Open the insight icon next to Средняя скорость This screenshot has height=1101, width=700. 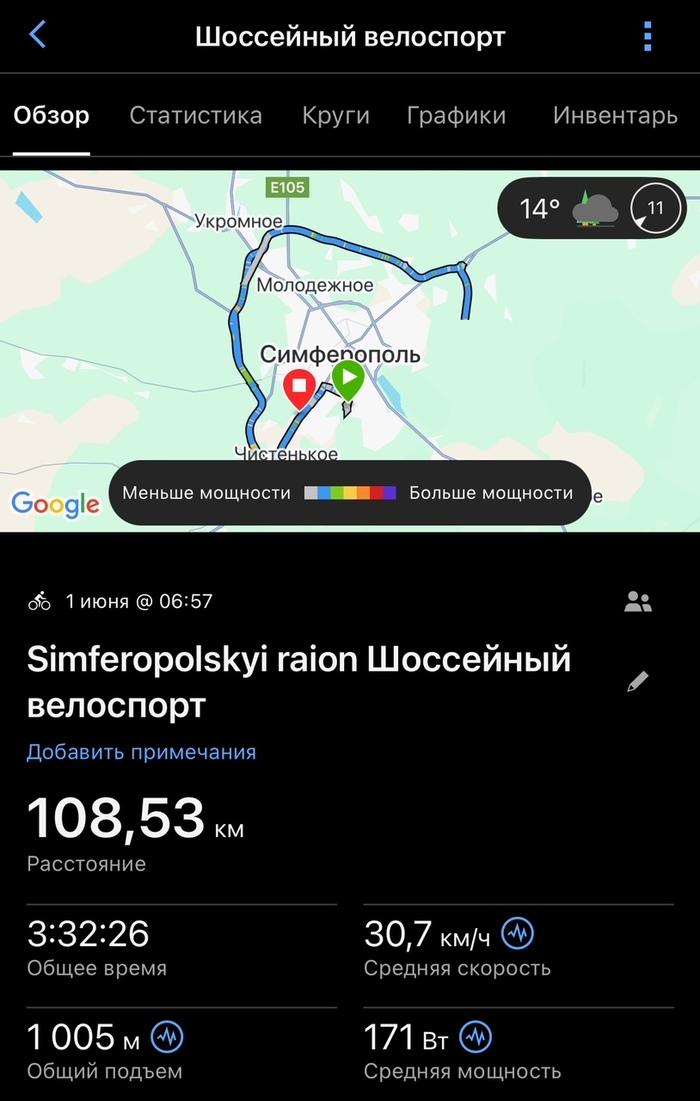pos(517,934)
